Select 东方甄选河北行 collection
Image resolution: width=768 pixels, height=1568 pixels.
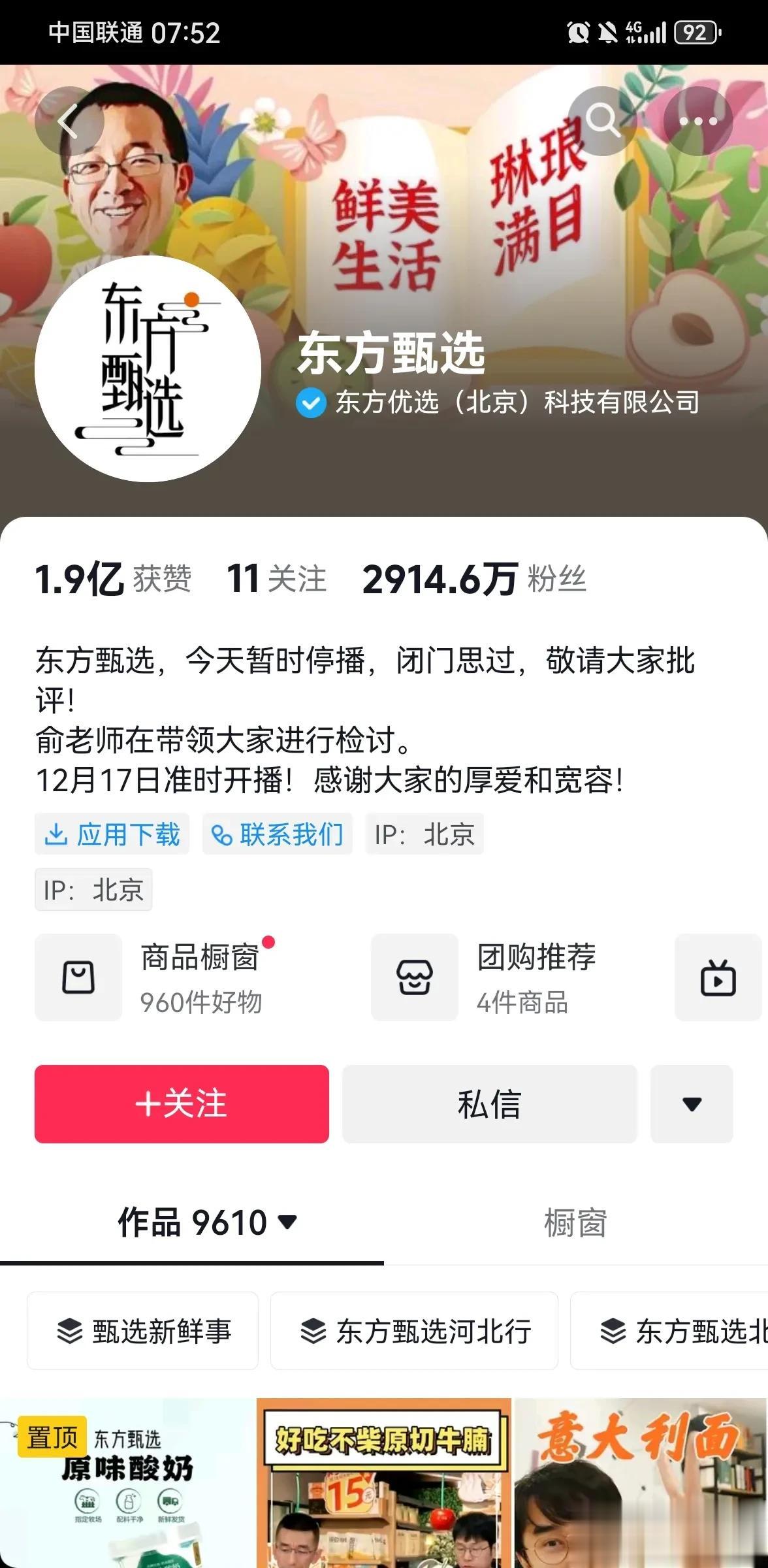415,1331
